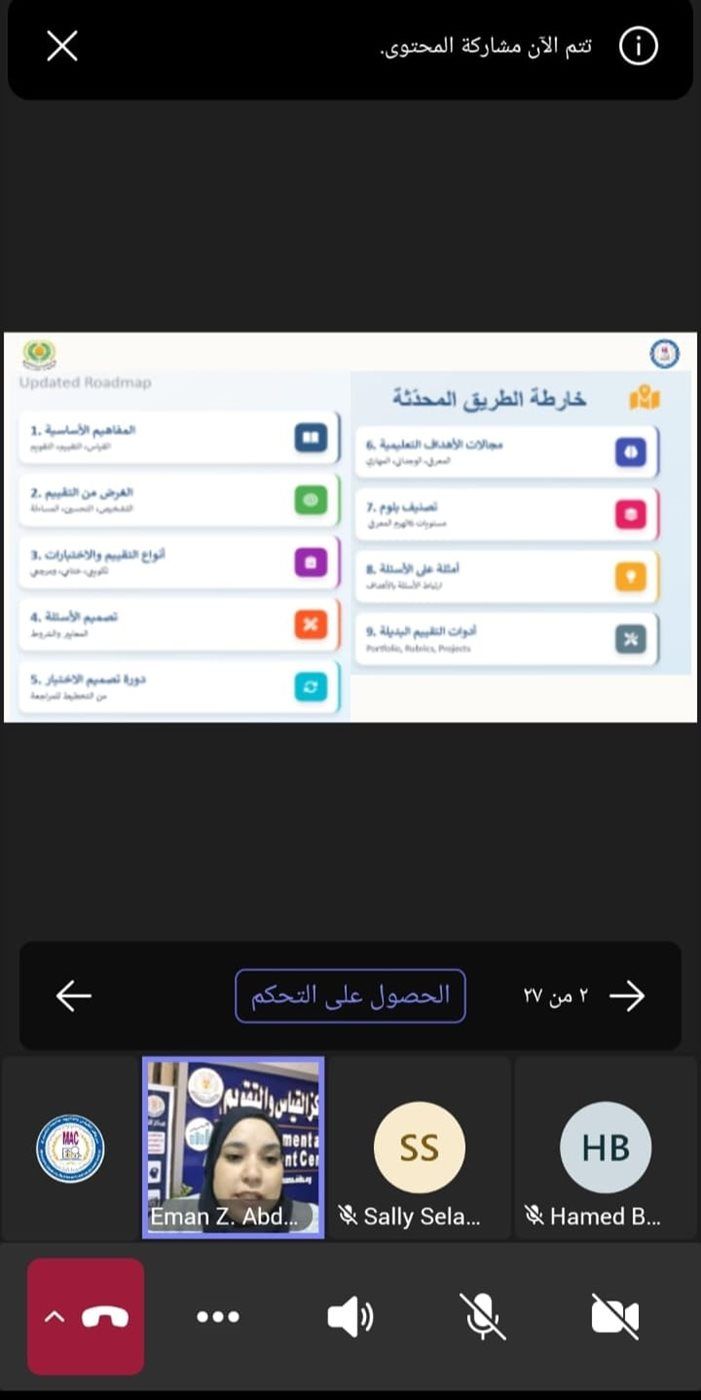Open more options with the three dots

(218, 1317)
